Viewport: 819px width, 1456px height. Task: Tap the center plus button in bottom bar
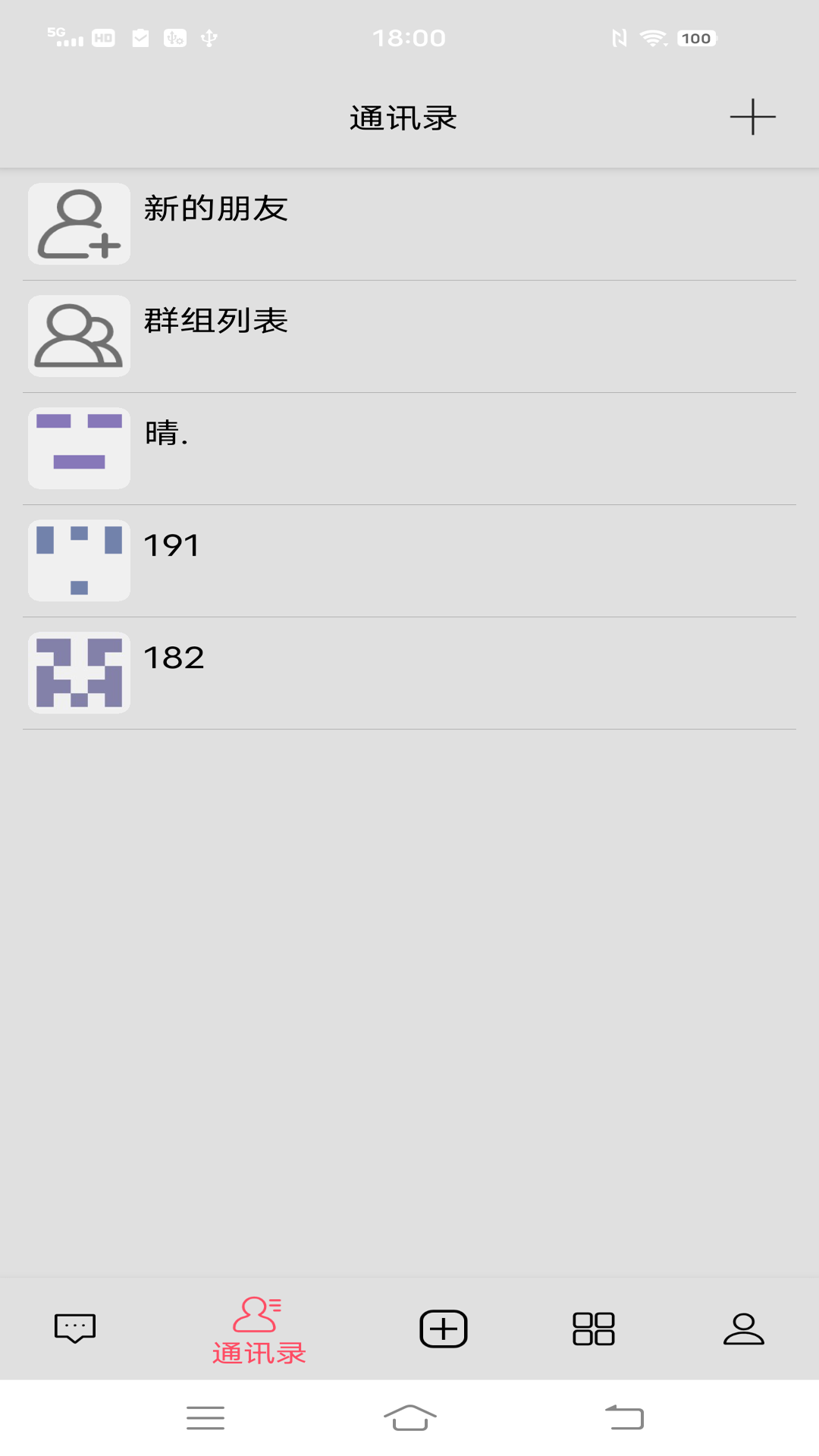click(444, 1329)
